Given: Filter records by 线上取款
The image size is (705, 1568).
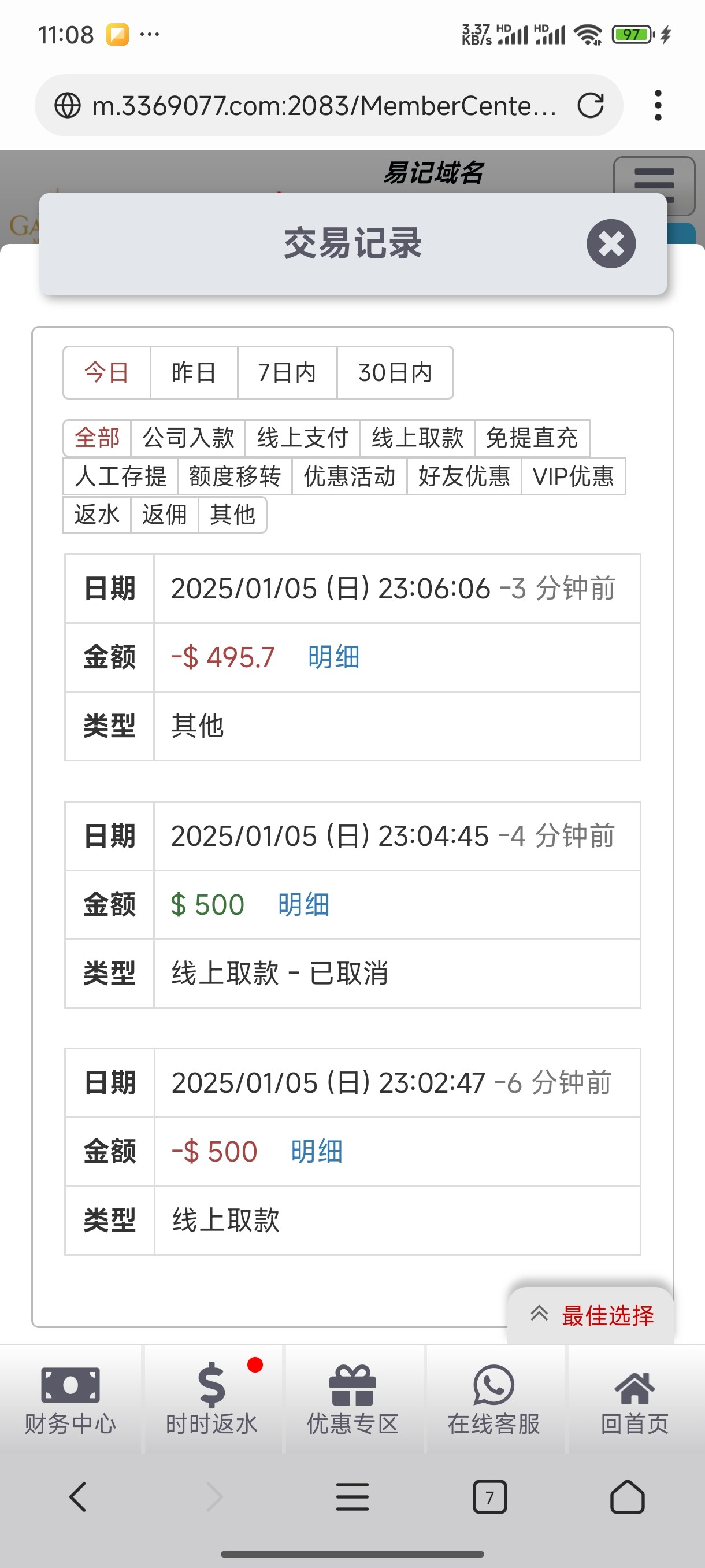Looking at the screenshot, I should tap(417, 438).
